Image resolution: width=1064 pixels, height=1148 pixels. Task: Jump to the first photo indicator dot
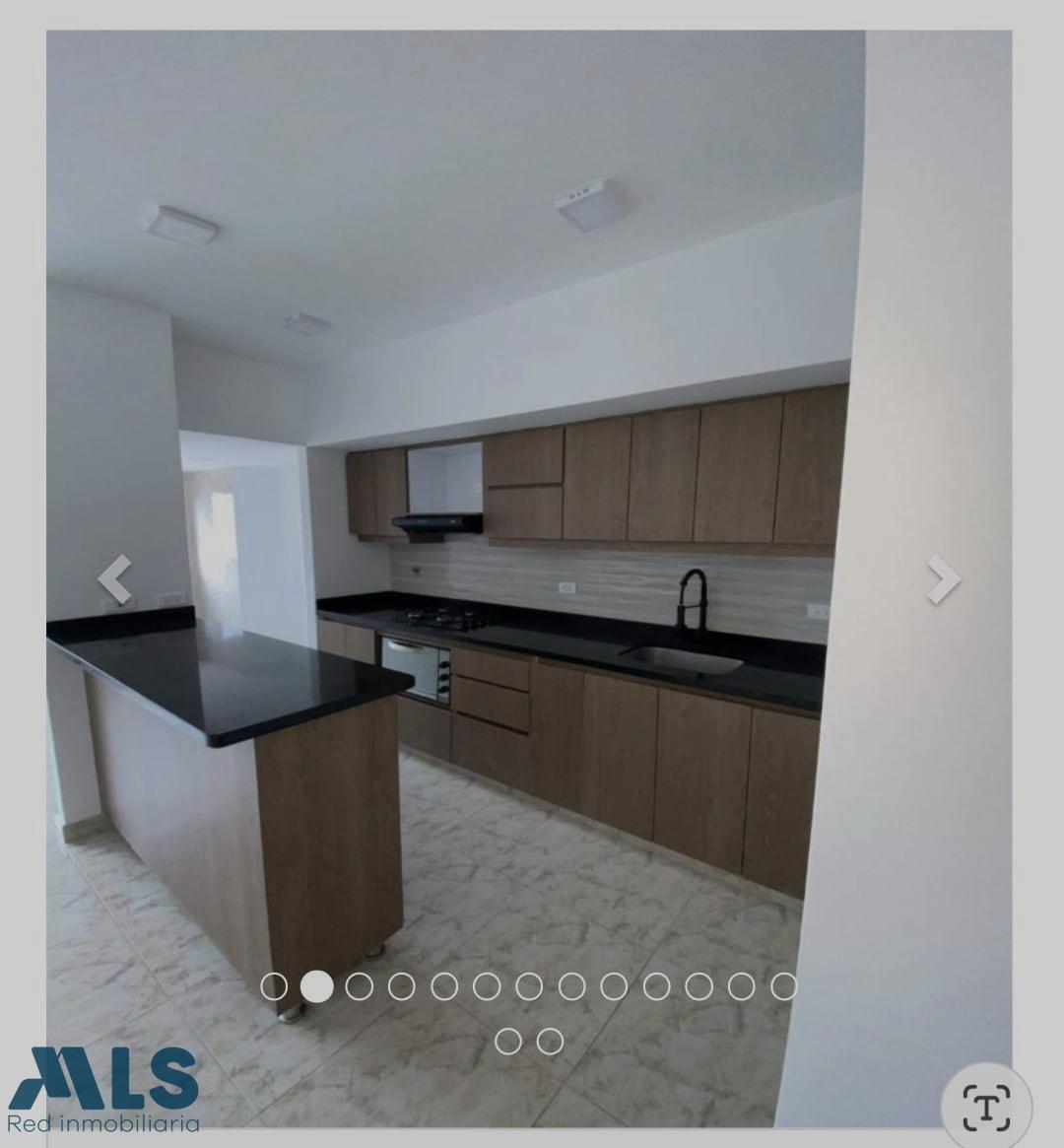click(274, 986)
